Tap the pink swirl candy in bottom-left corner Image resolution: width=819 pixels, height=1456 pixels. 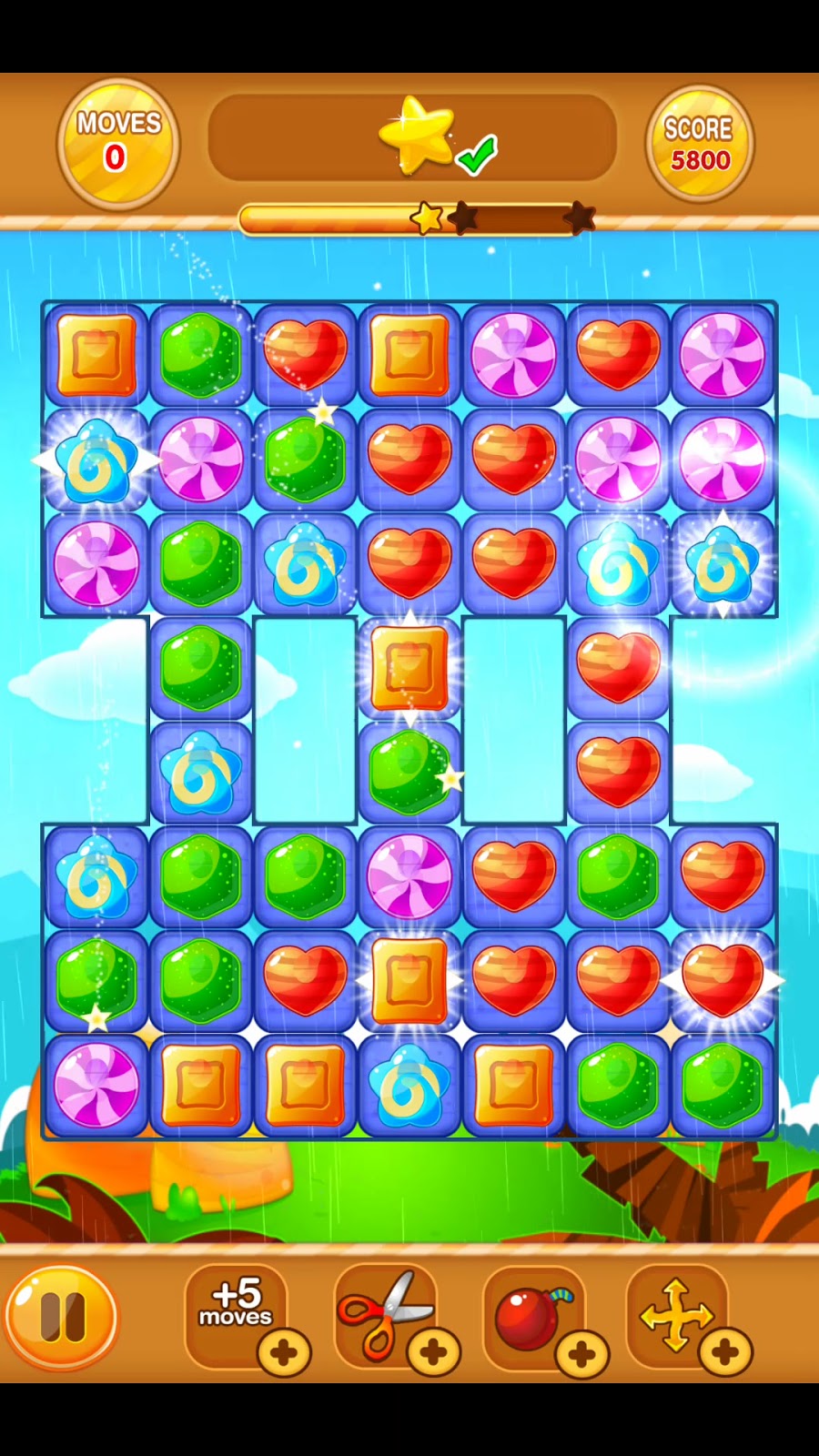[x=96, y=1085]
